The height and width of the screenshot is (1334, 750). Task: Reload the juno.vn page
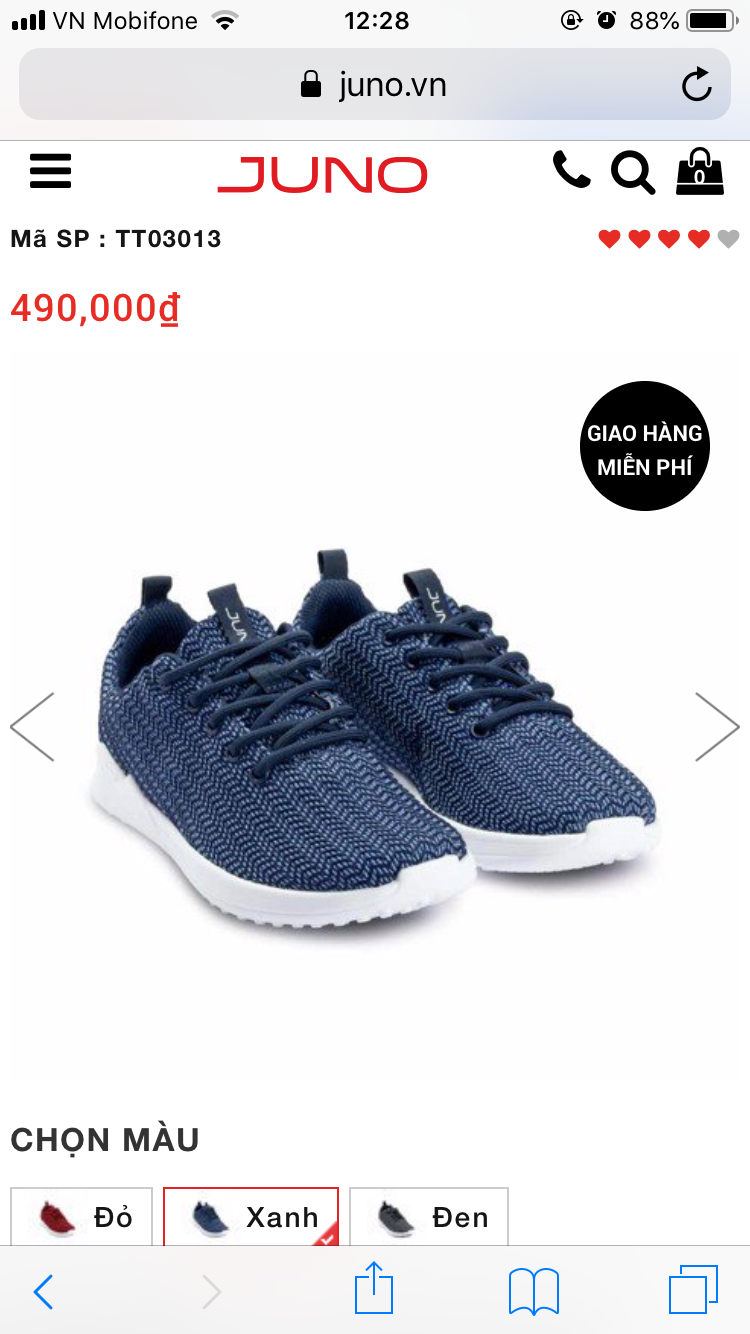coord(696,85)
